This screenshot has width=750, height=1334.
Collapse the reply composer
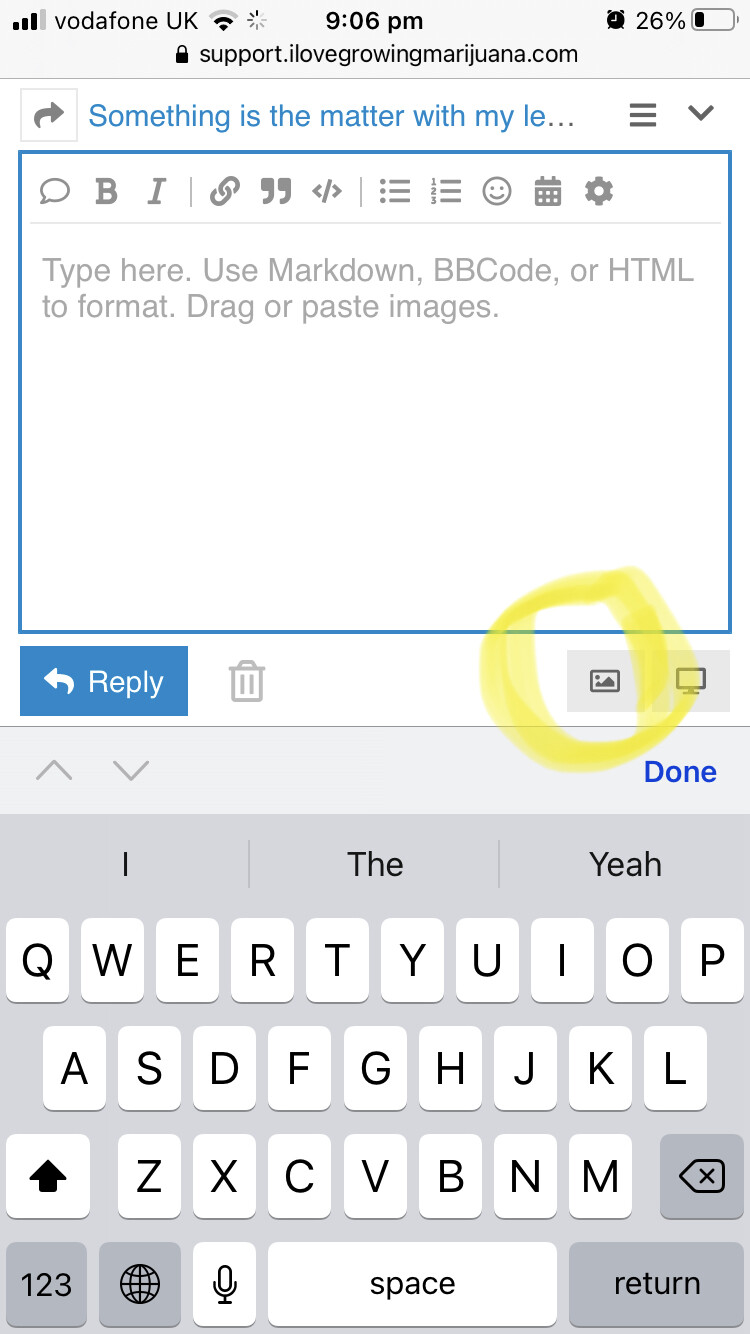point(701,114)
